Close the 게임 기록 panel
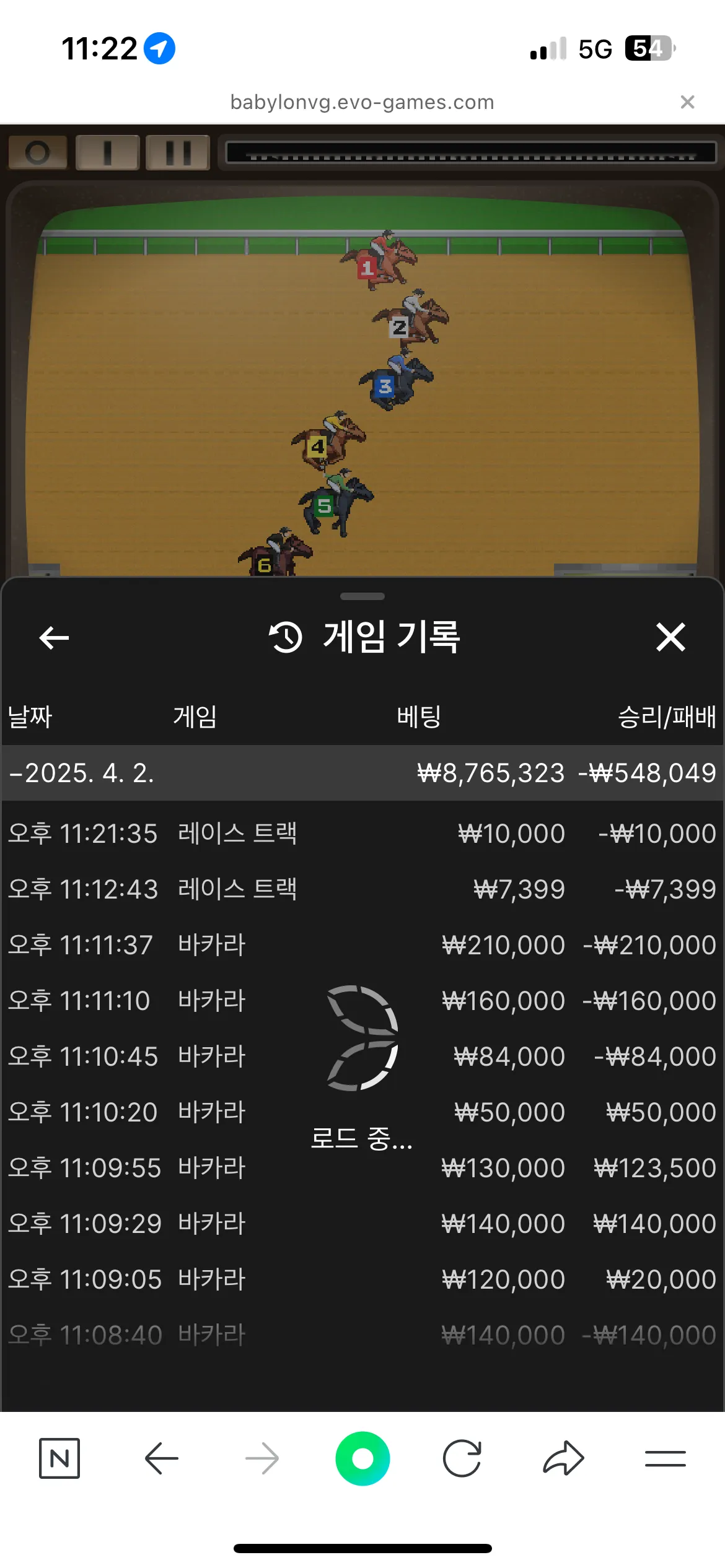This screenshot has width=725, height=1568. [x=670, y=637]
